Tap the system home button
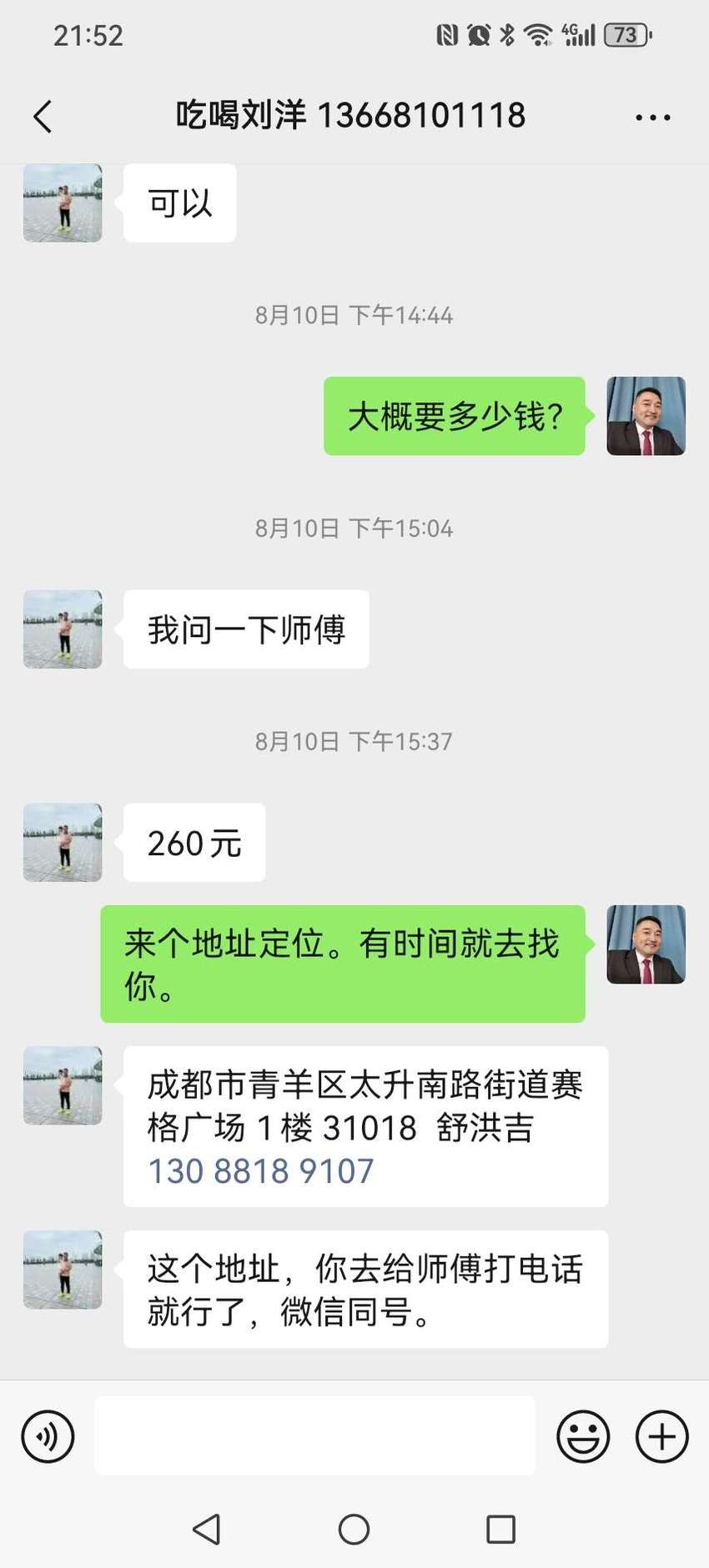Viewport: 709px width, 1568px height. [x=354, y=1530]
